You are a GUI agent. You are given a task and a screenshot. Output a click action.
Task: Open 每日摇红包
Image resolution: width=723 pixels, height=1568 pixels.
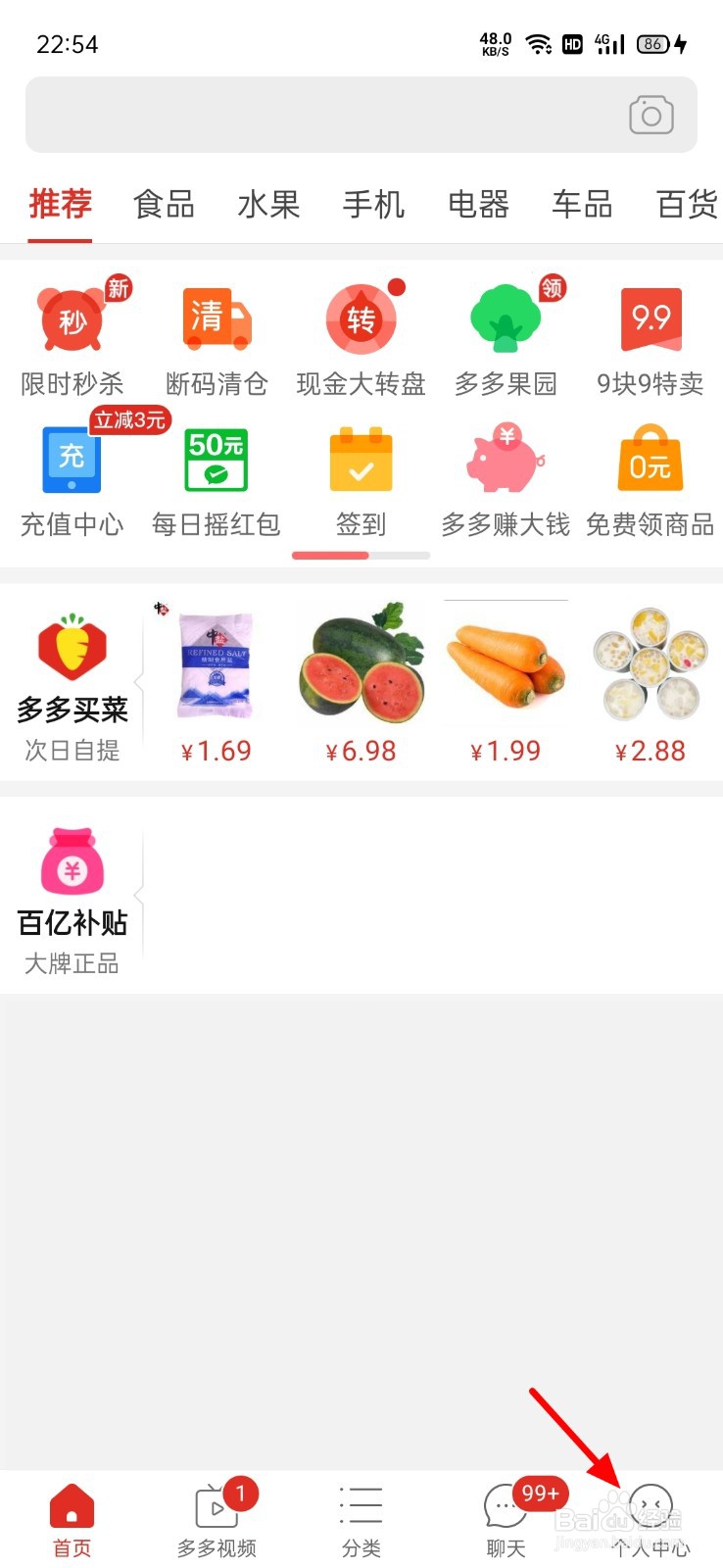point(217,480)
